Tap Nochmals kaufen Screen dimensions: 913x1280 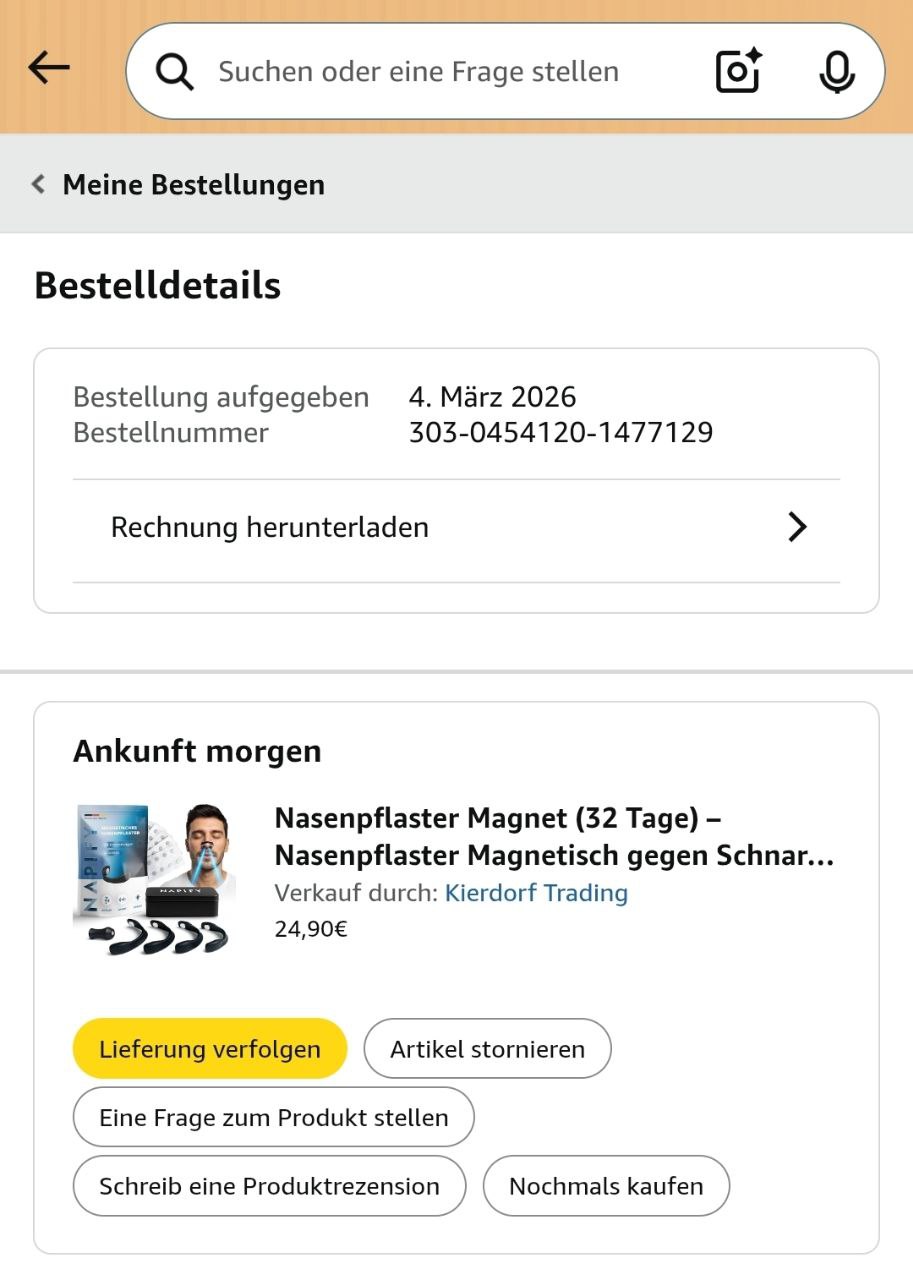tap(606, 1186)
